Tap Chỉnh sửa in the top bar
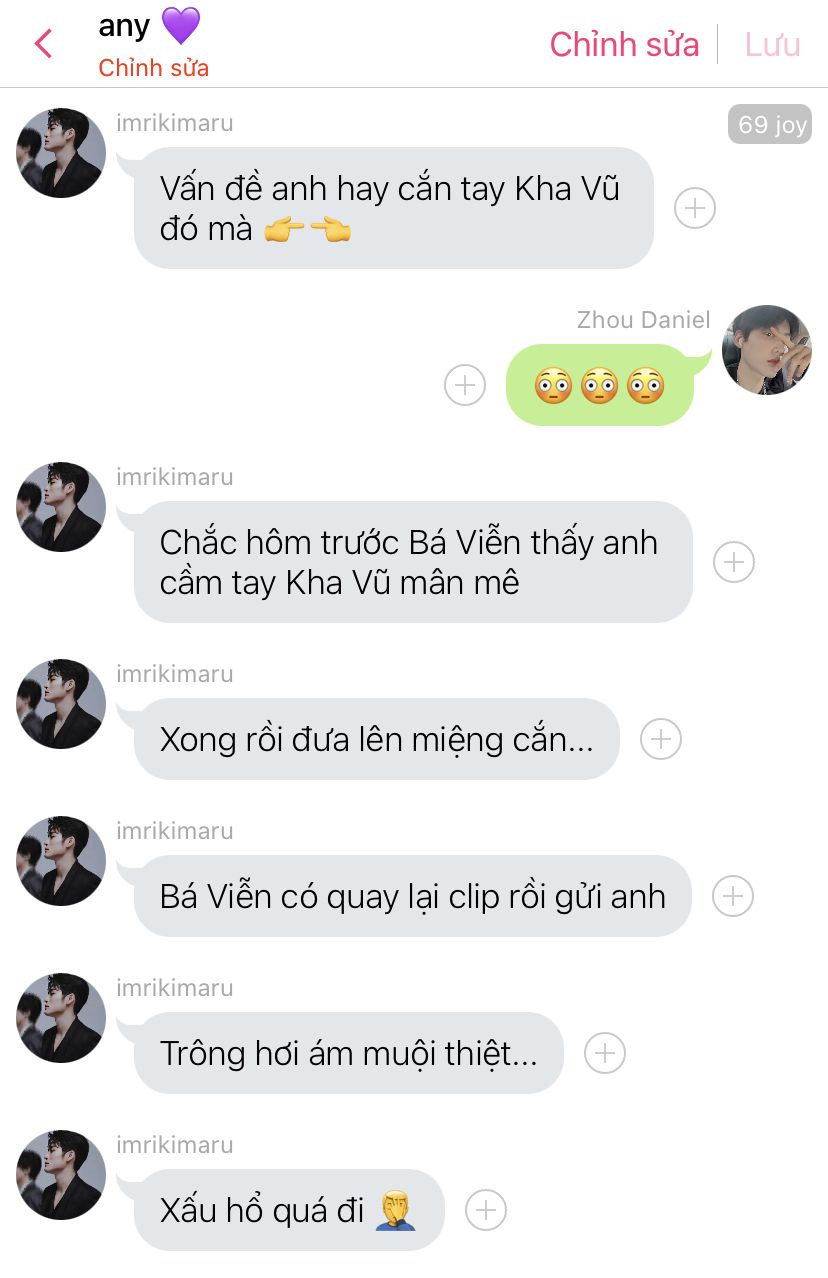Image resolution: width=828 pixels, height=1278 pixels. (x=624, y=44)
